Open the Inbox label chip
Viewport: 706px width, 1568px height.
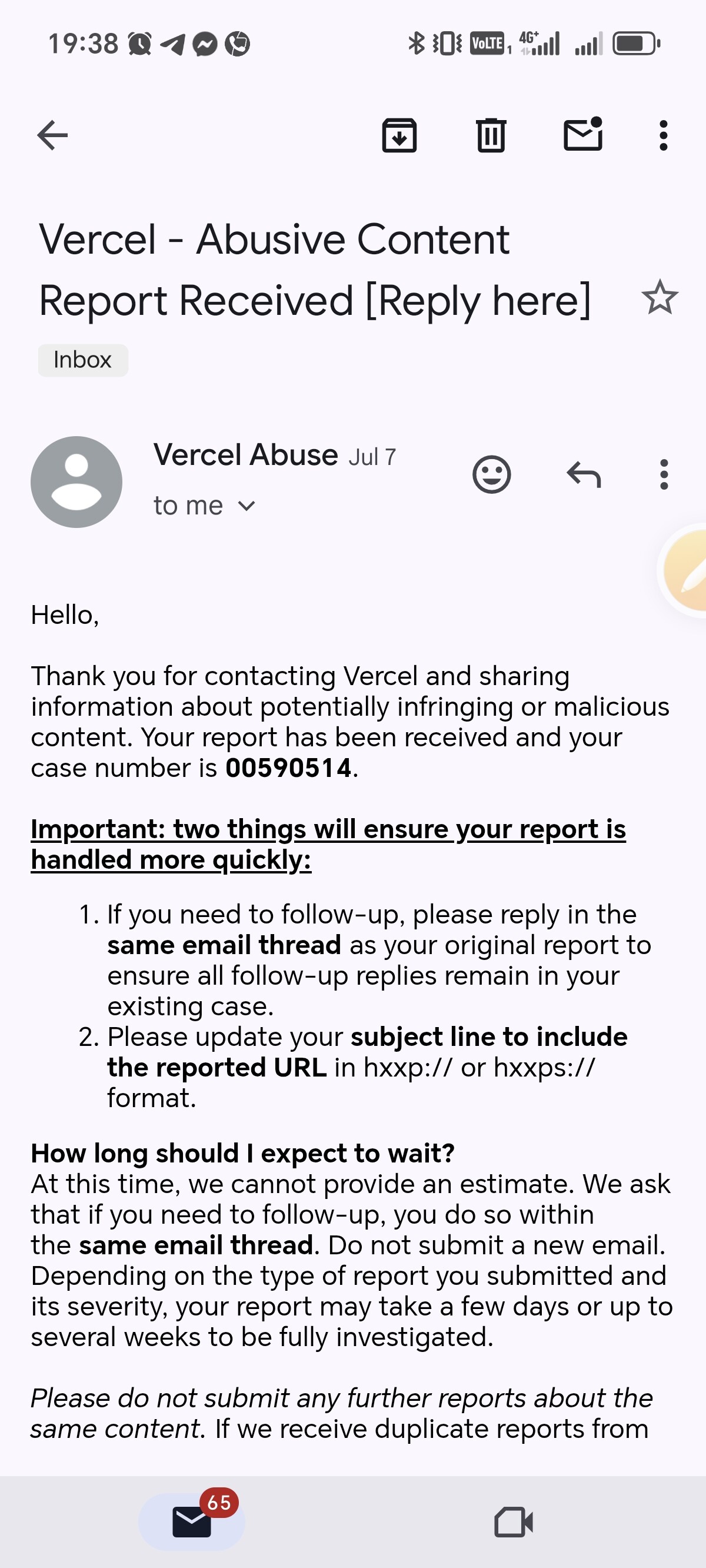pyautogui.click(x=83, y=360)
